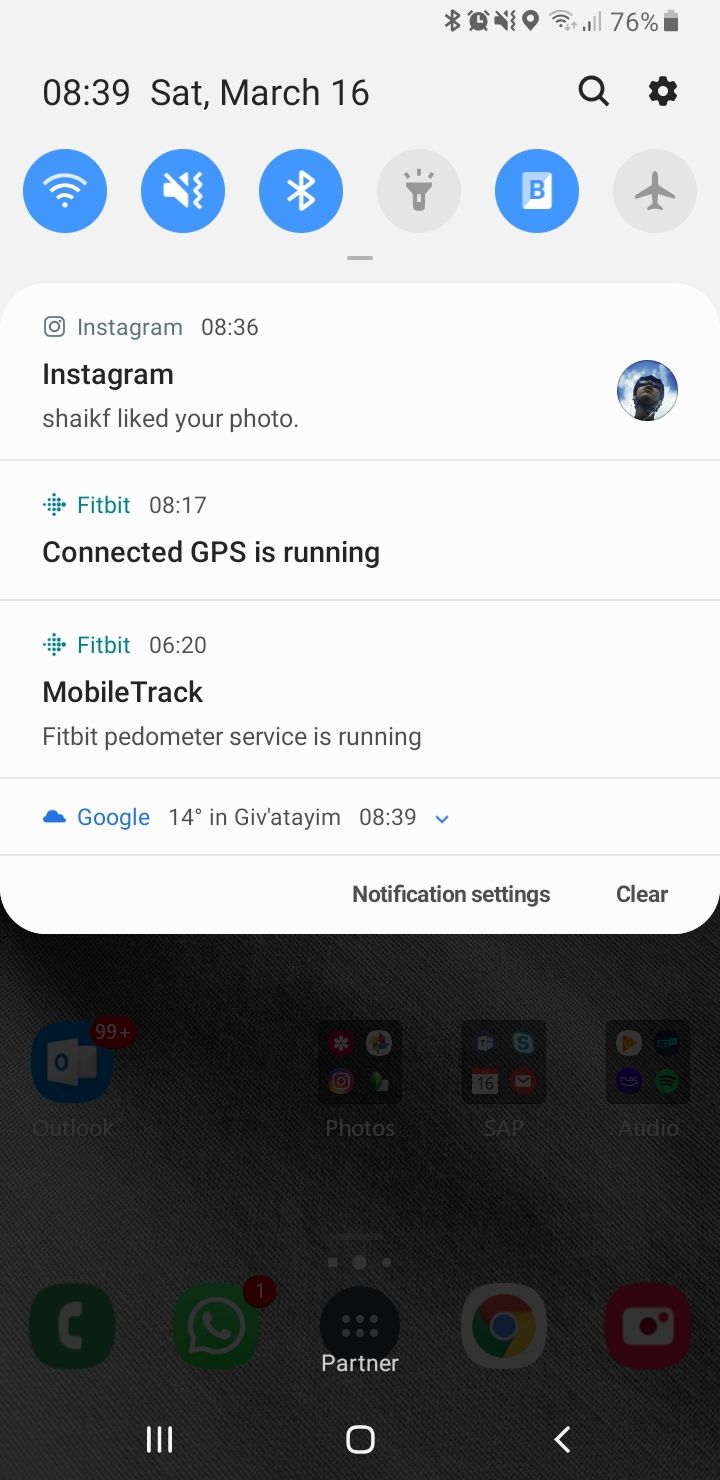
Task: Open Instagram notification about shaikf's like
Action: [x=300, y=385]
